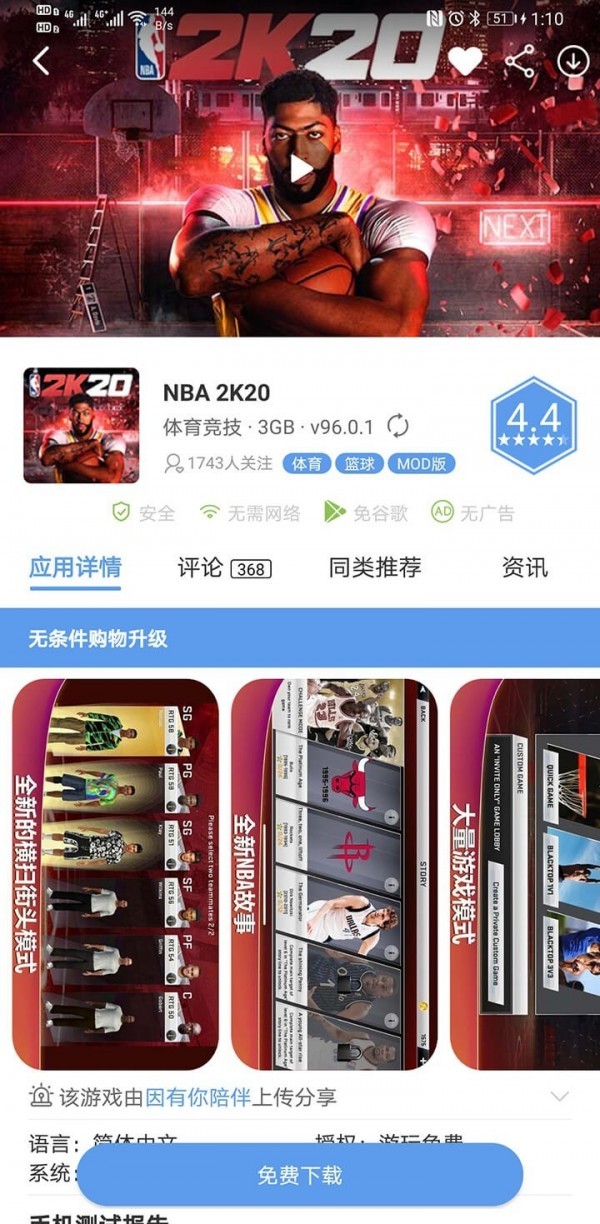
Task: Switch to the 应用详情 tab
Action: click(x=75, y=568)
